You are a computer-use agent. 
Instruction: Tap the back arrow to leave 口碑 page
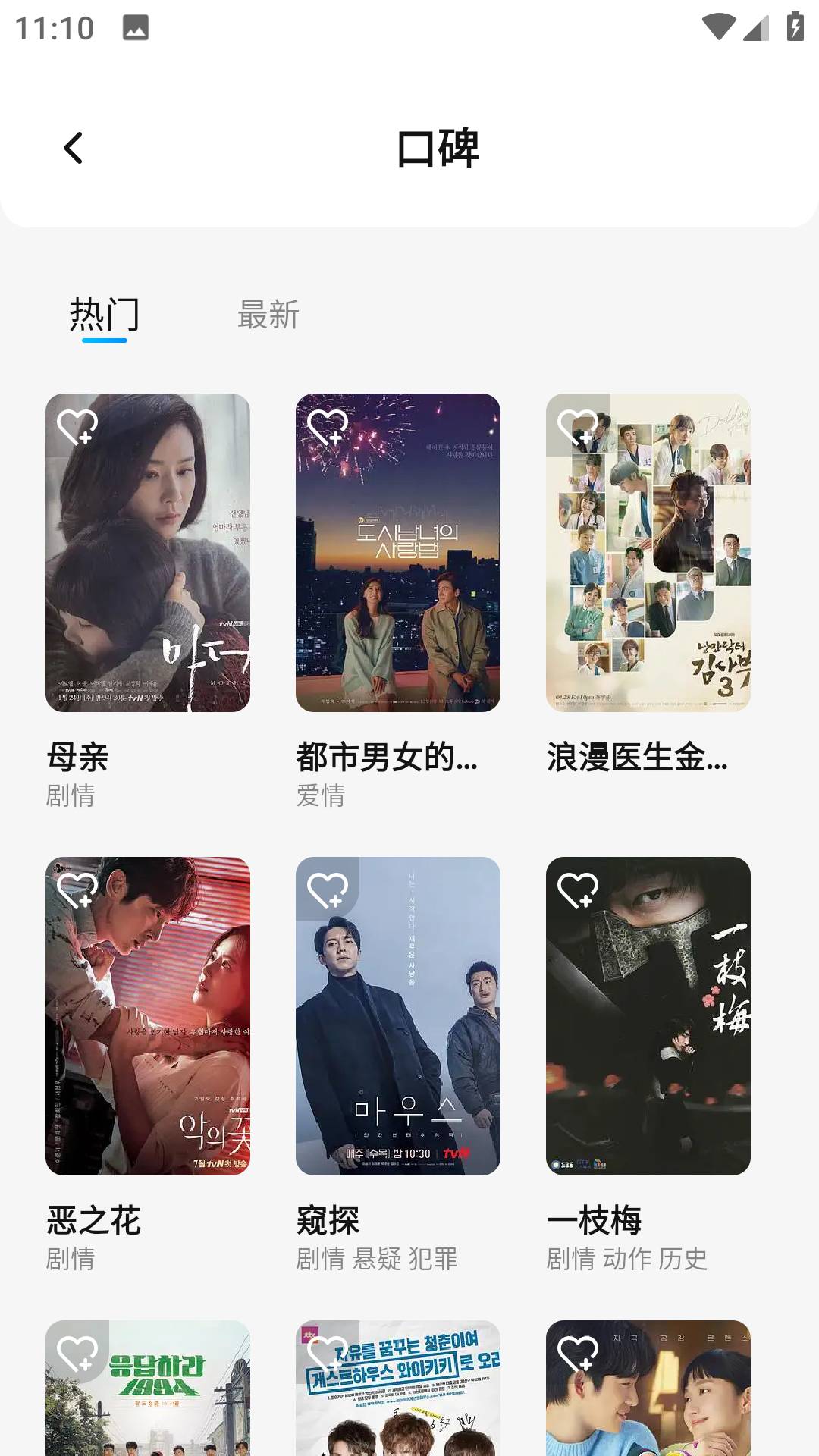[74, 149]
